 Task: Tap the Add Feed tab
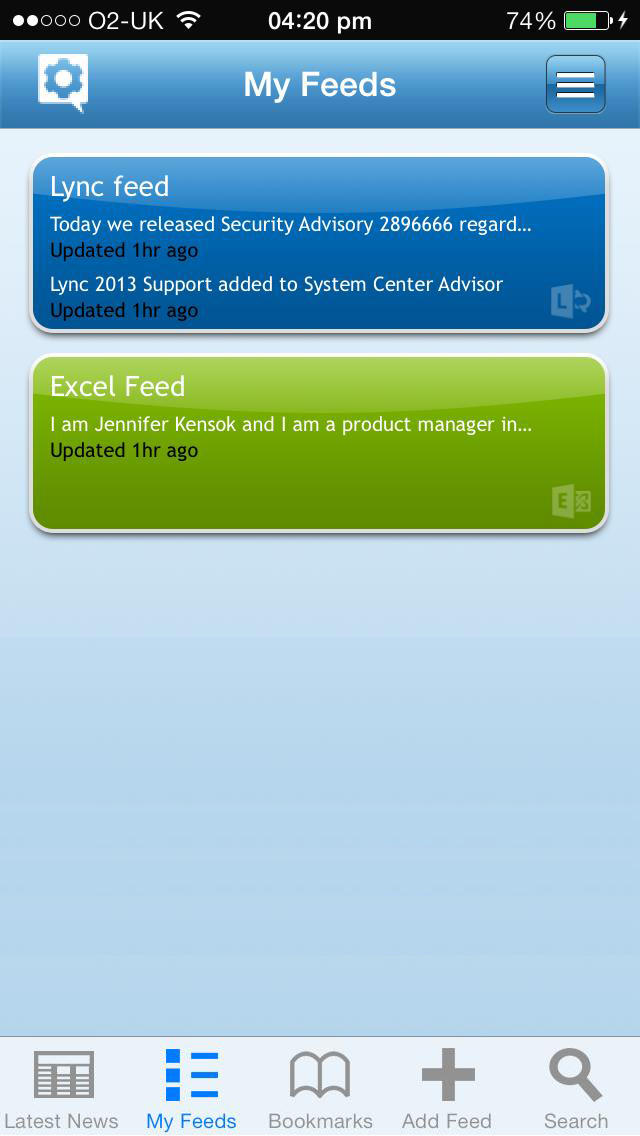click(447, 1088)
